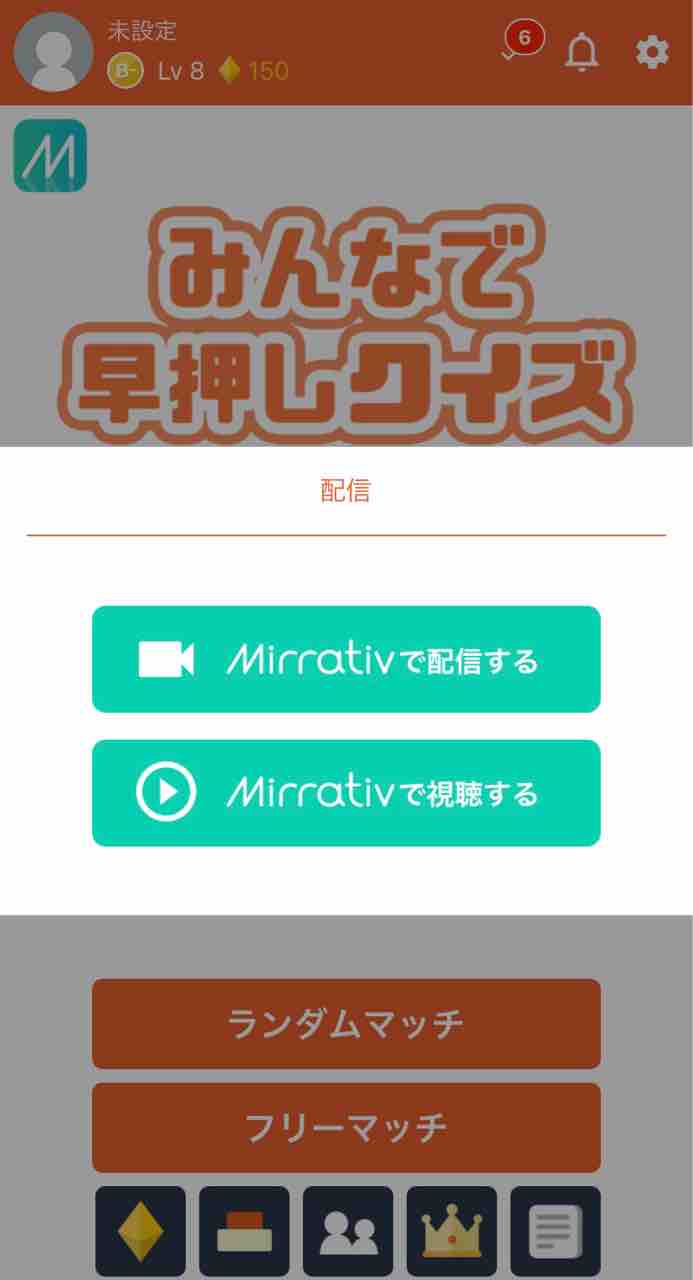Open the notifications bell

click(x=582, y=52)
